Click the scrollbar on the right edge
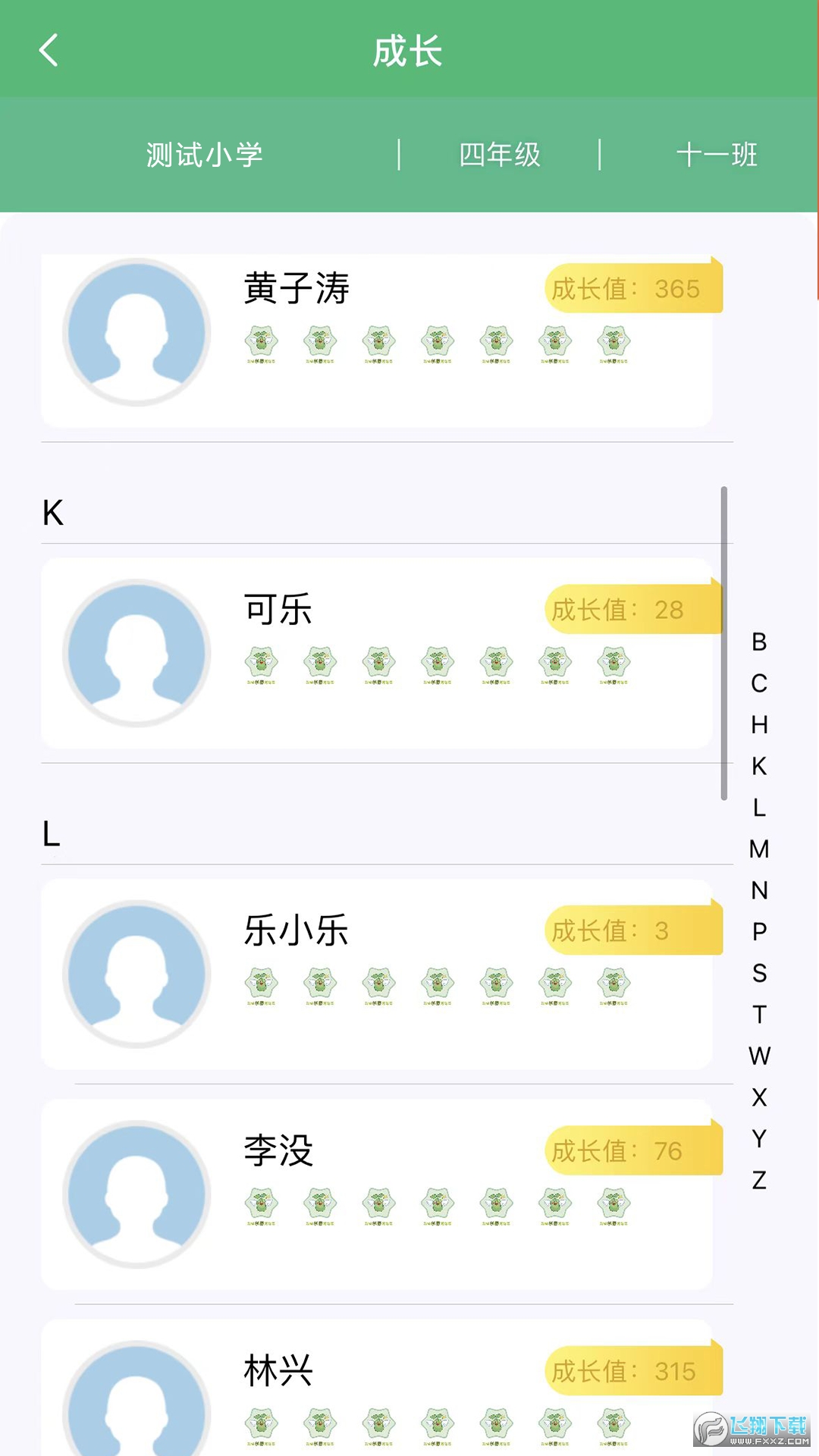Screen dimensions: 819x1456 coord(724,645)
